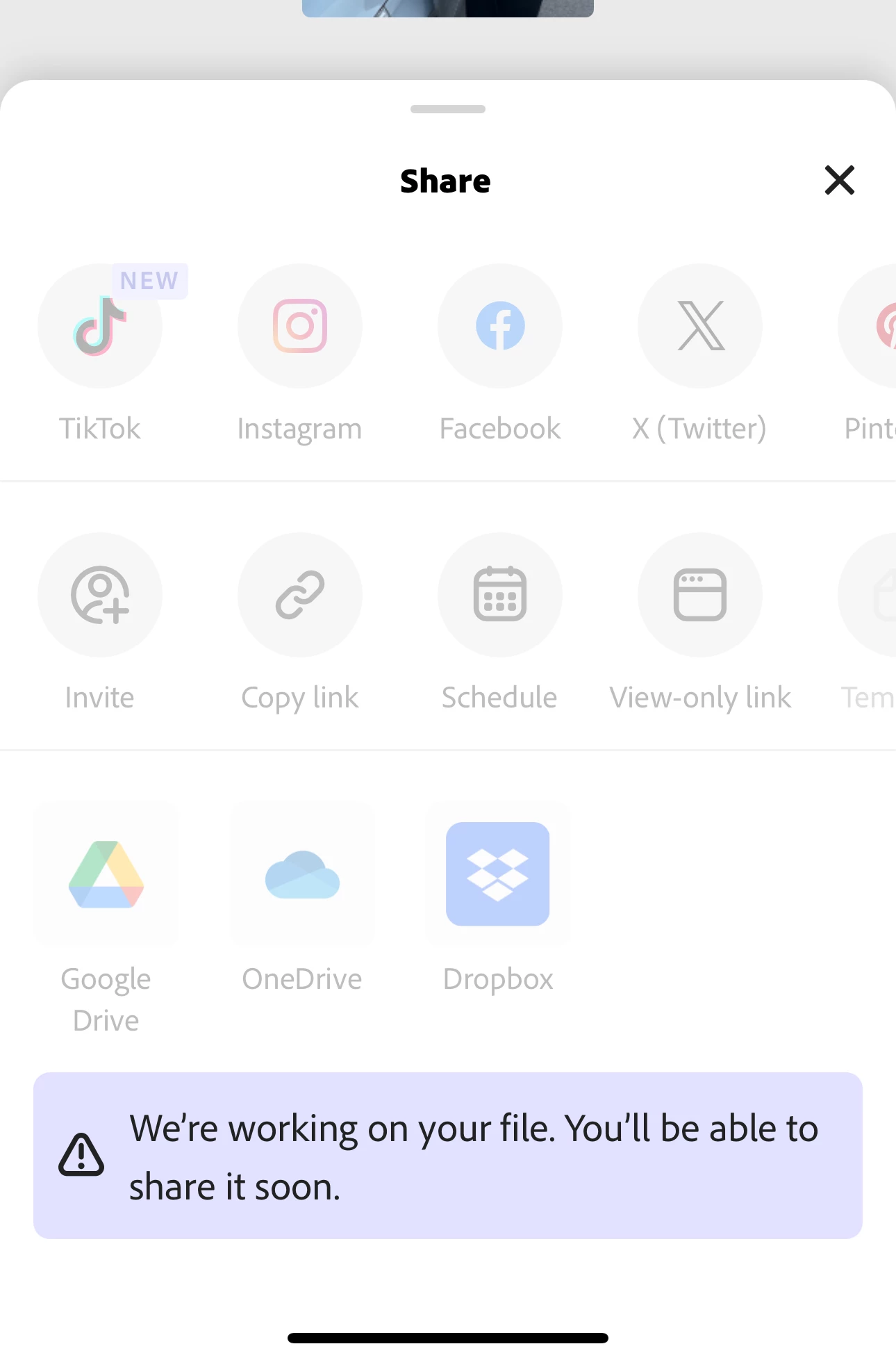The height and width of the screenshot is (1360, 896).
Task: Copy link to the file
Action: [x=300, y=595]
